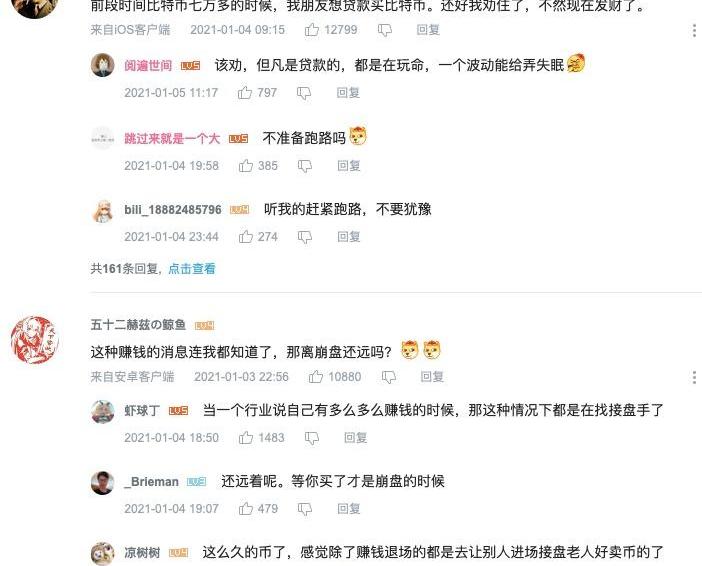Reply to bill_18882485796's comment
702x566 pixels.
[x=348, y=237]
